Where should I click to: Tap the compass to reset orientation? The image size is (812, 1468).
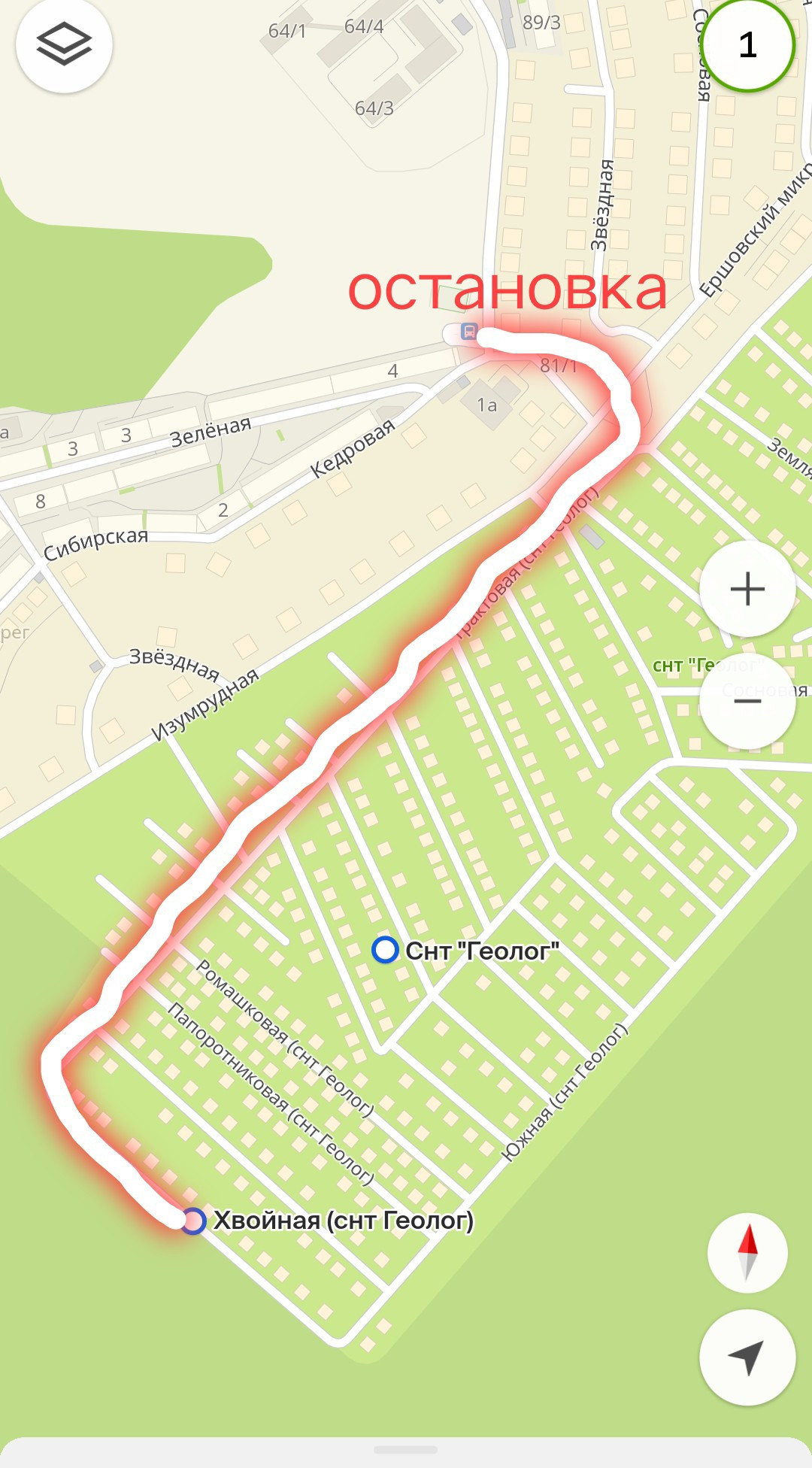[x=747, y=1252]
